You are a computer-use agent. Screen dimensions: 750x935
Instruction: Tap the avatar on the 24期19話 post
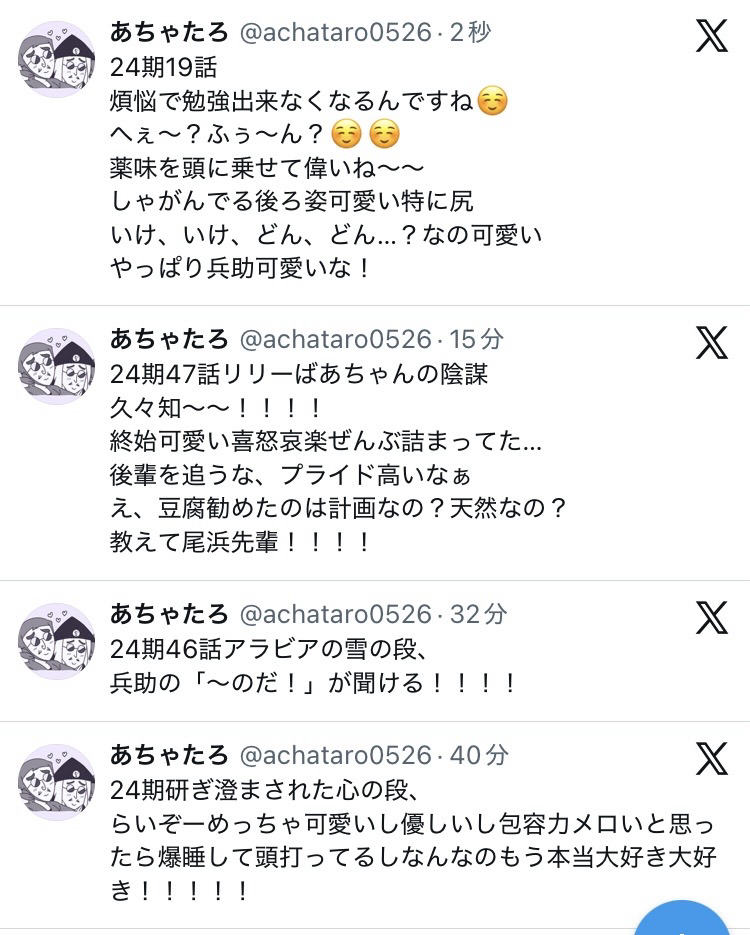tap(56, 59)
